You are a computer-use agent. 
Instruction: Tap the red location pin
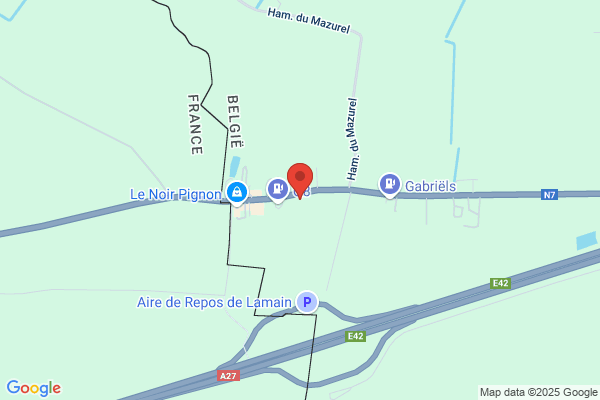point(300,181)
